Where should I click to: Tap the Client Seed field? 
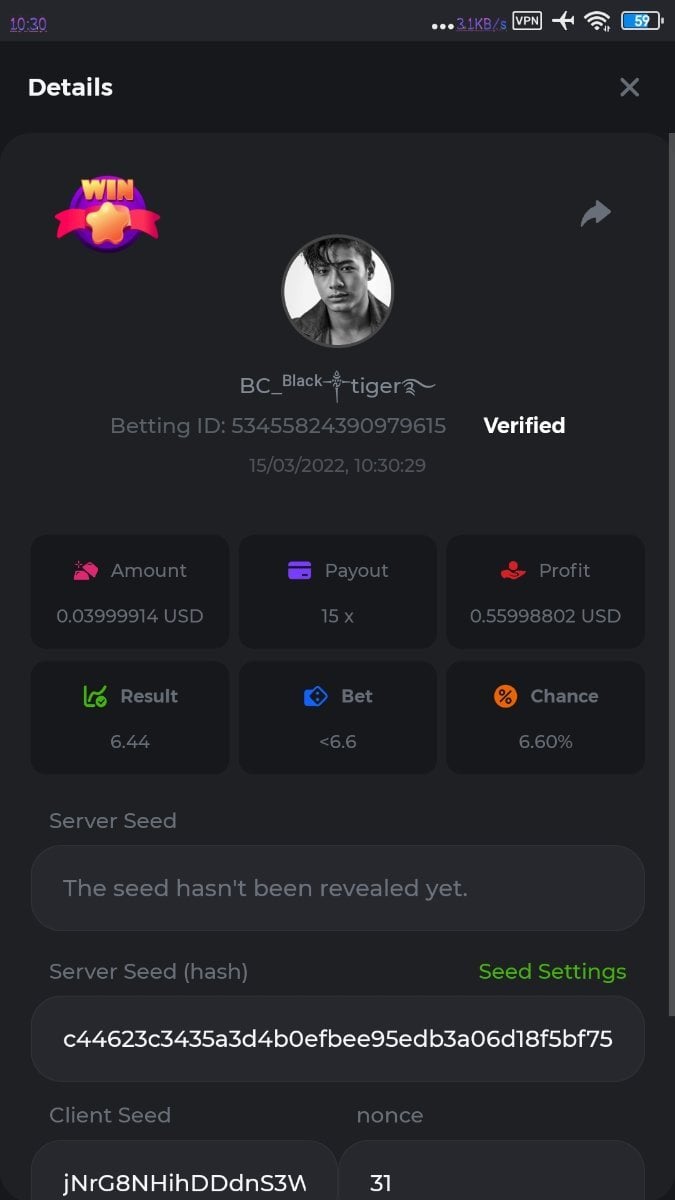point(184,1176)
